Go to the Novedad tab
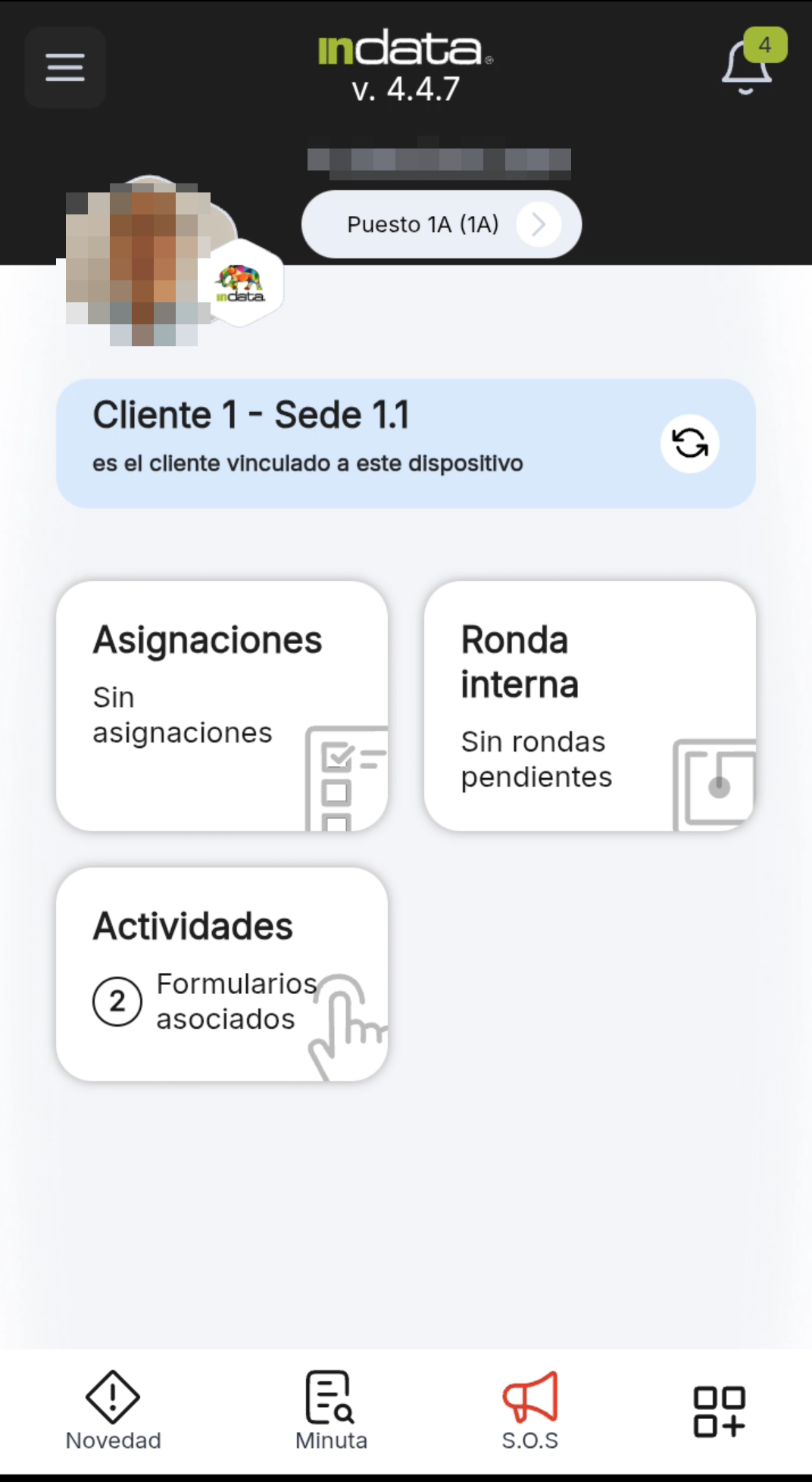Image resolution: width=812 pixels, height=1482 pixels. pos(113,1411)
